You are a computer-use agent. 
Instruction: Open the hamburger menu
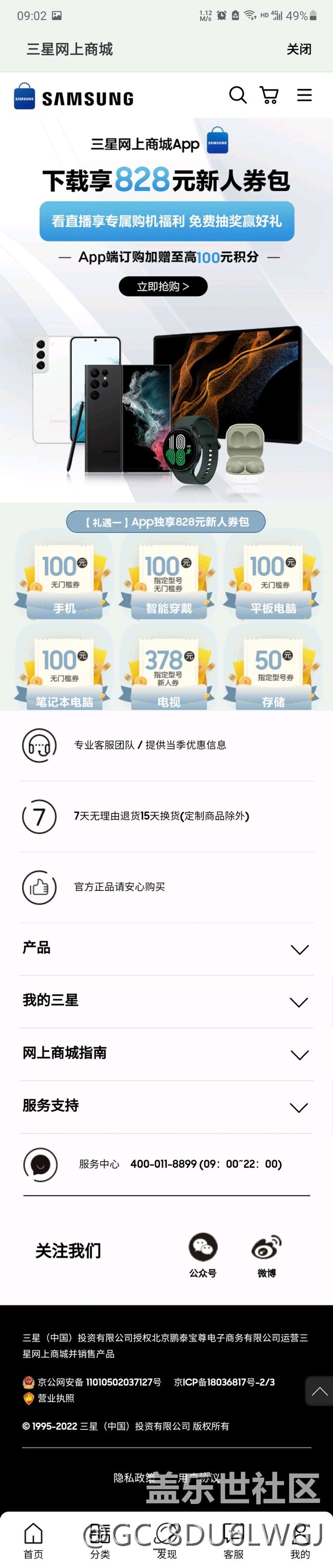click(304, 95)
